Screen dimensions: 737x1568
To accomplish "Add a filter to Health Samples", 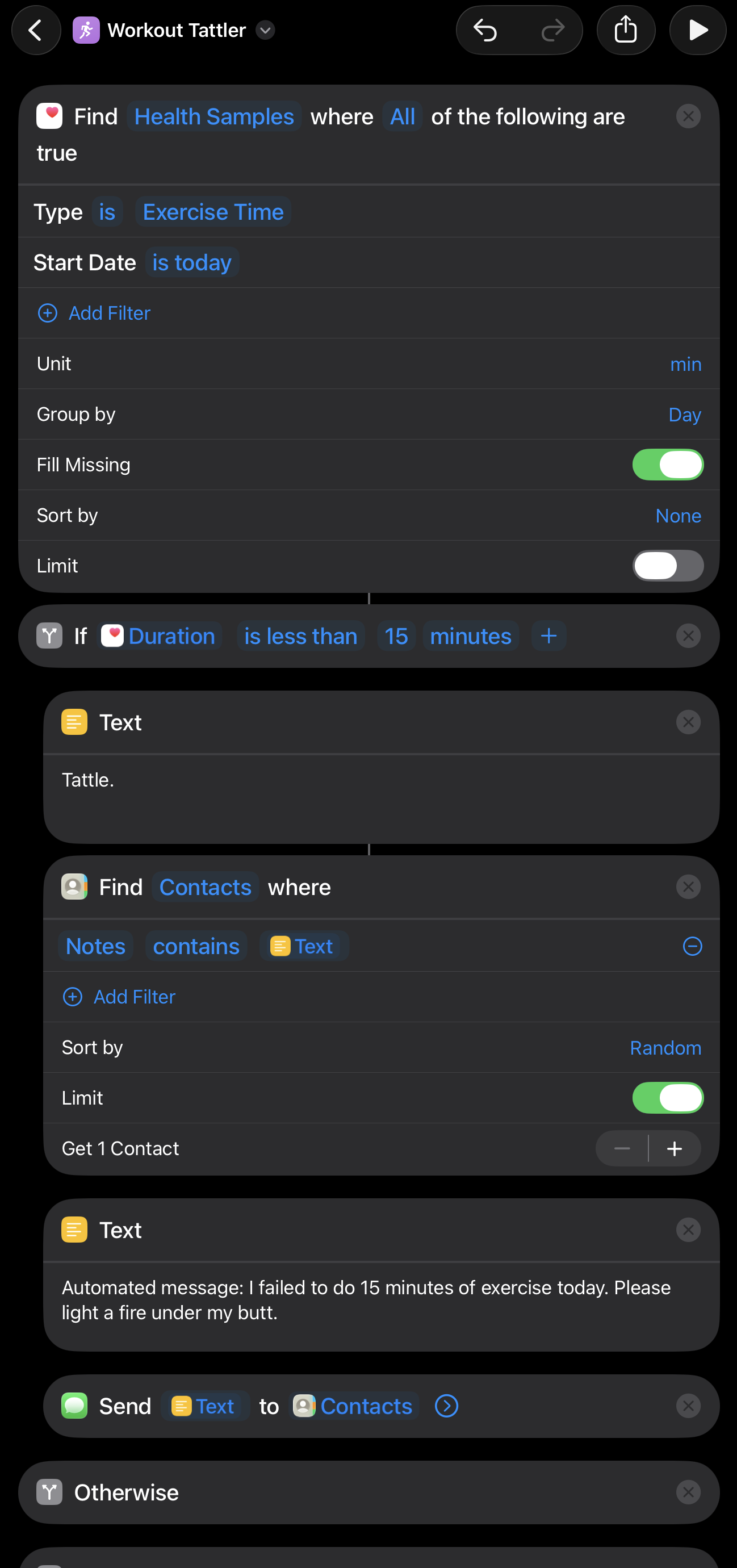I will coord(94,312).
